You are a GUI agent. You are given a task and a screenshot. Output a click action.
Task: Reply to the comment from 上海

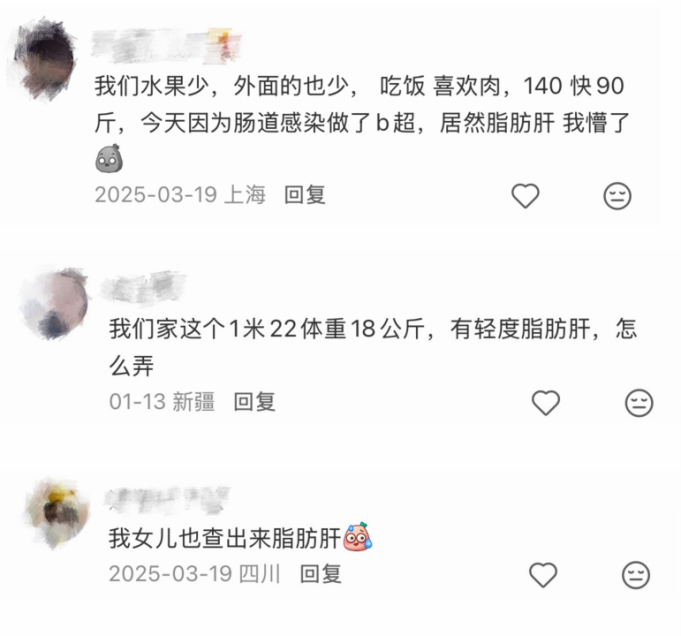click(305, 195)
